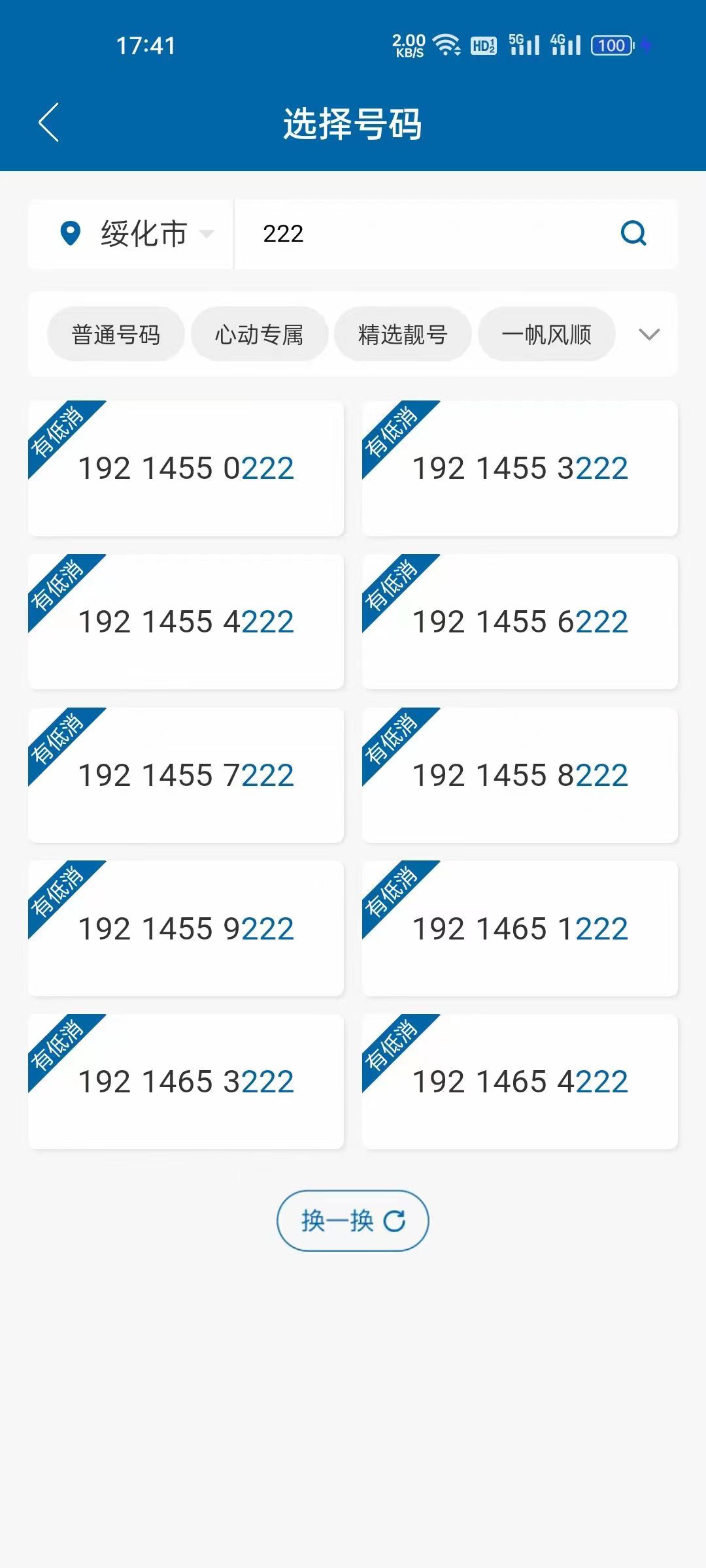Choose number 192 1455 4222
Viewport: 706px width, 1568px height.
(186, 622)
